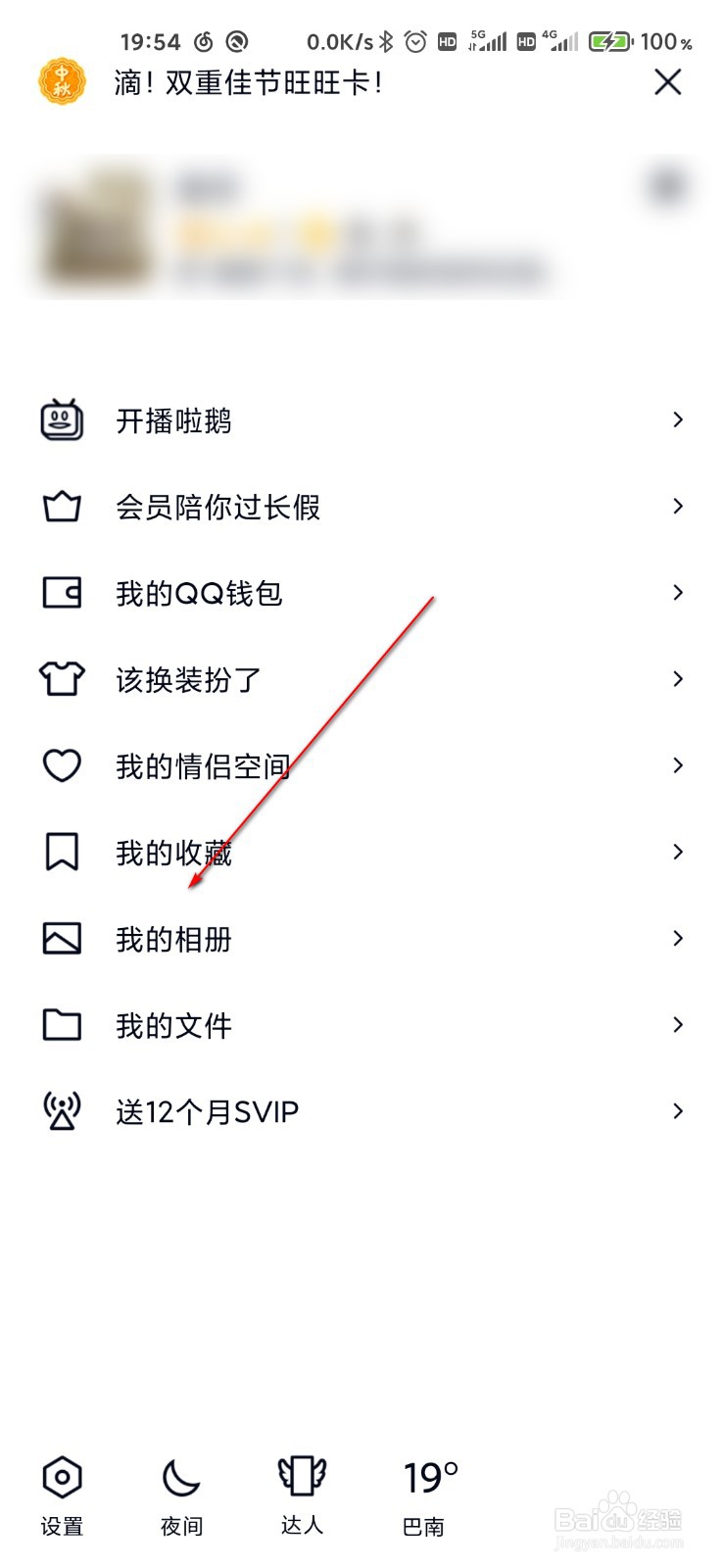Click the shirt icon for 该换装扮了
723x1568 pixels.
62,678
